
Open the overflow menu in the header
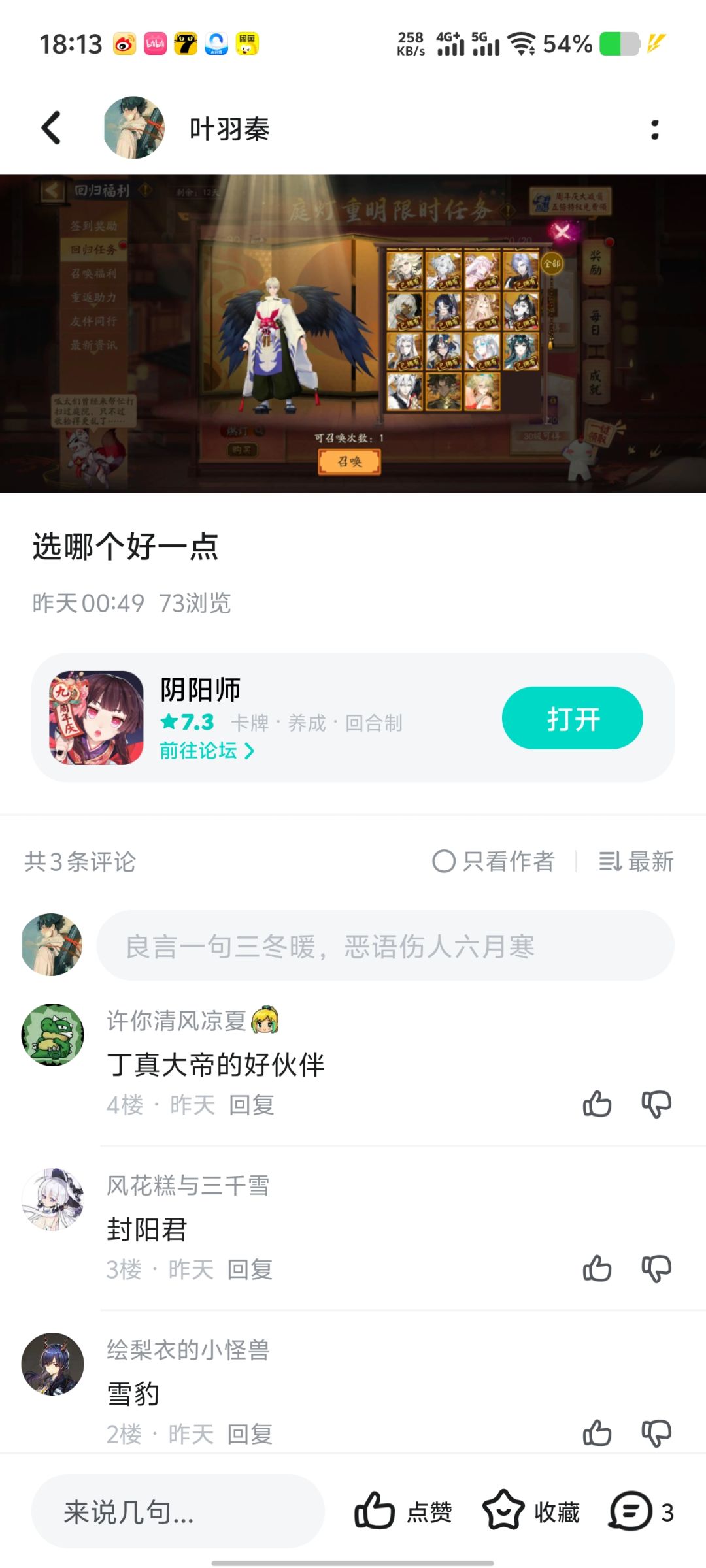click(x=655, y=129)
